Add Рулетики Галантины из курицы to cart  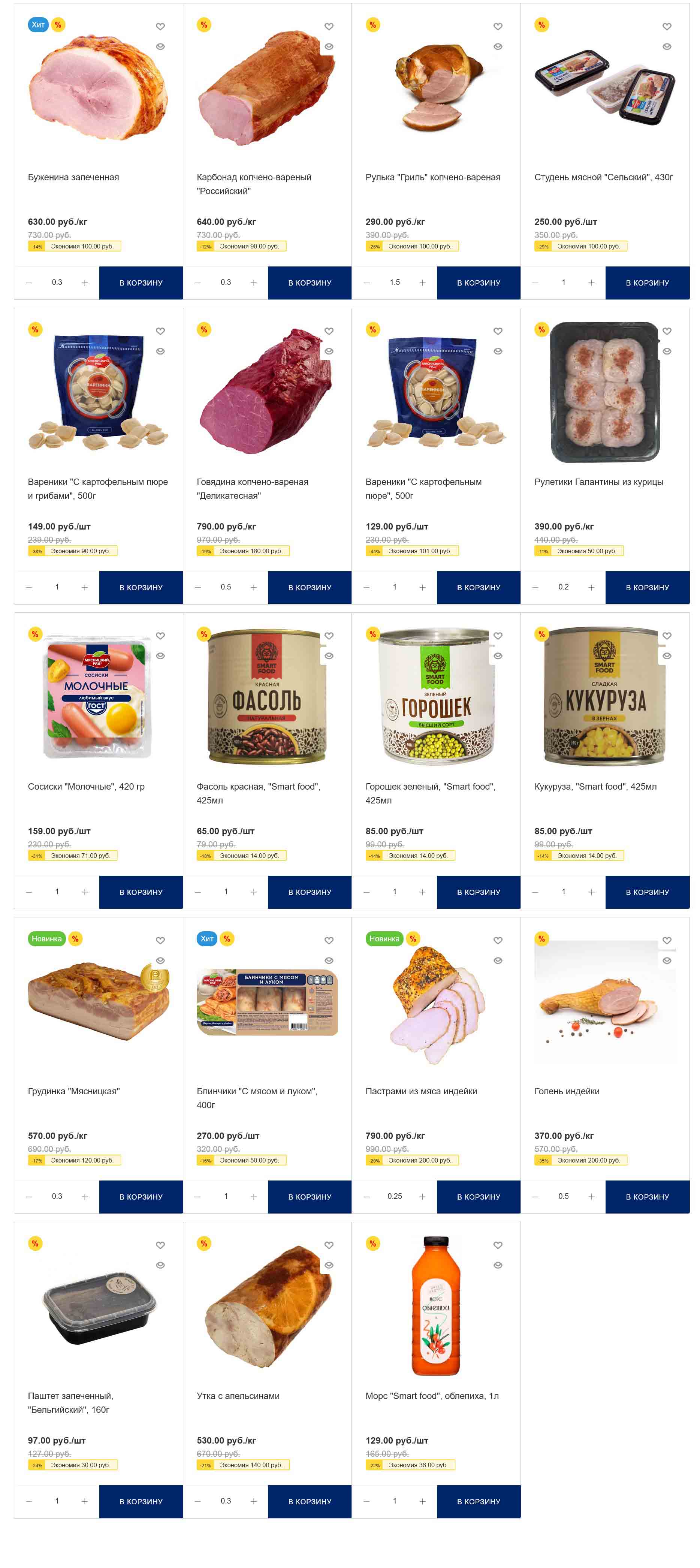point(647,587)
